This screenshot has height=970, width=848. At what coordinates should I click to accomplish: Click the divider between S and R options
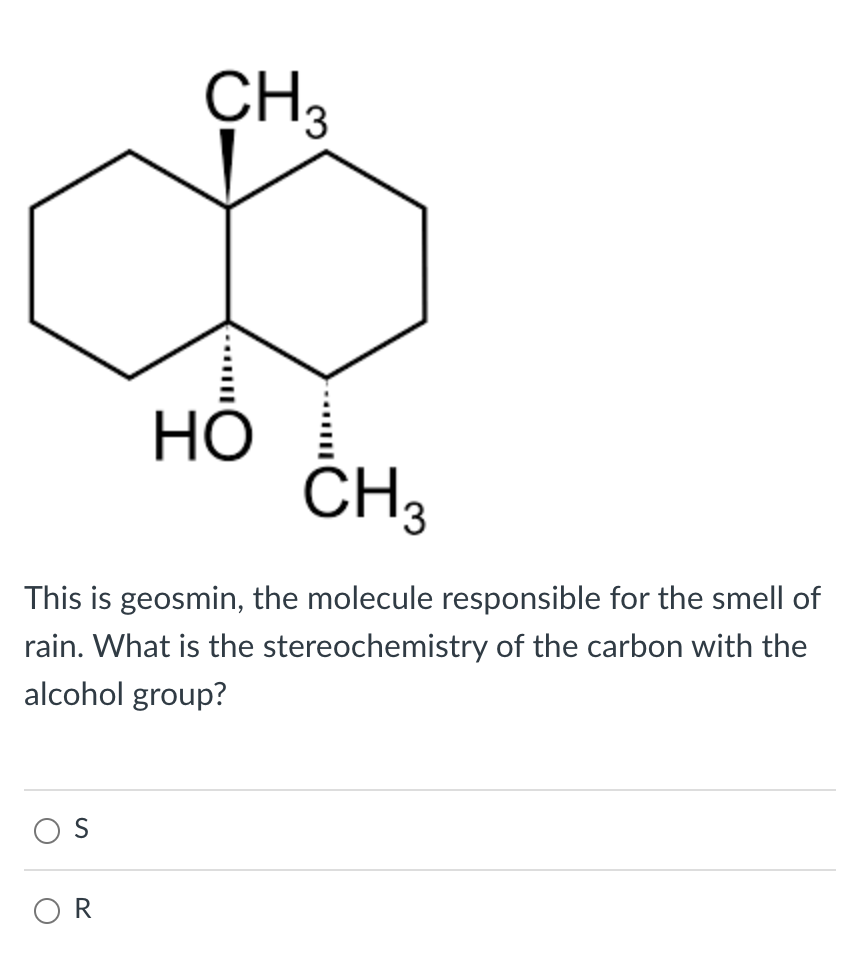424,869
